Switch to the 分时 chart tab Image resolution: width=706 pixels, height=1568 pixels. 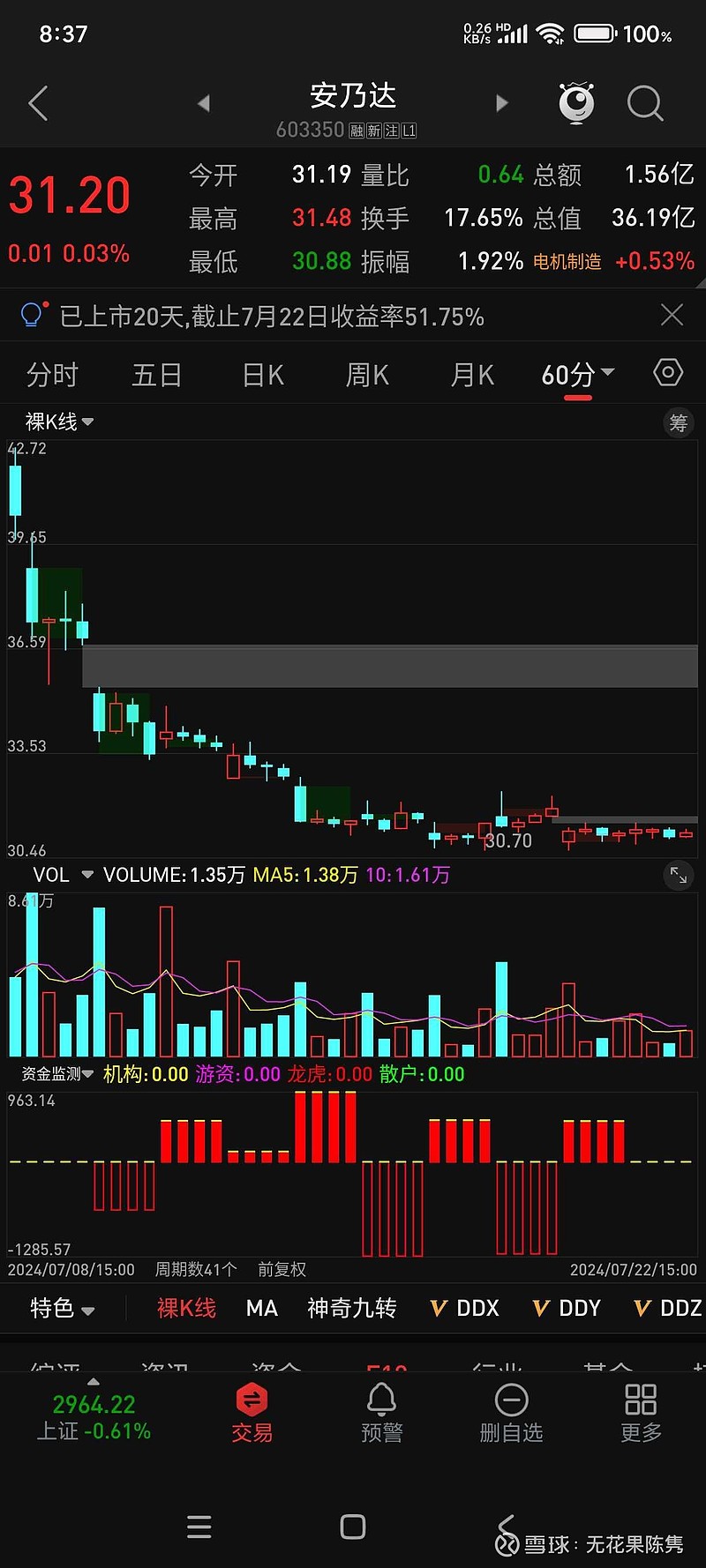52,375
